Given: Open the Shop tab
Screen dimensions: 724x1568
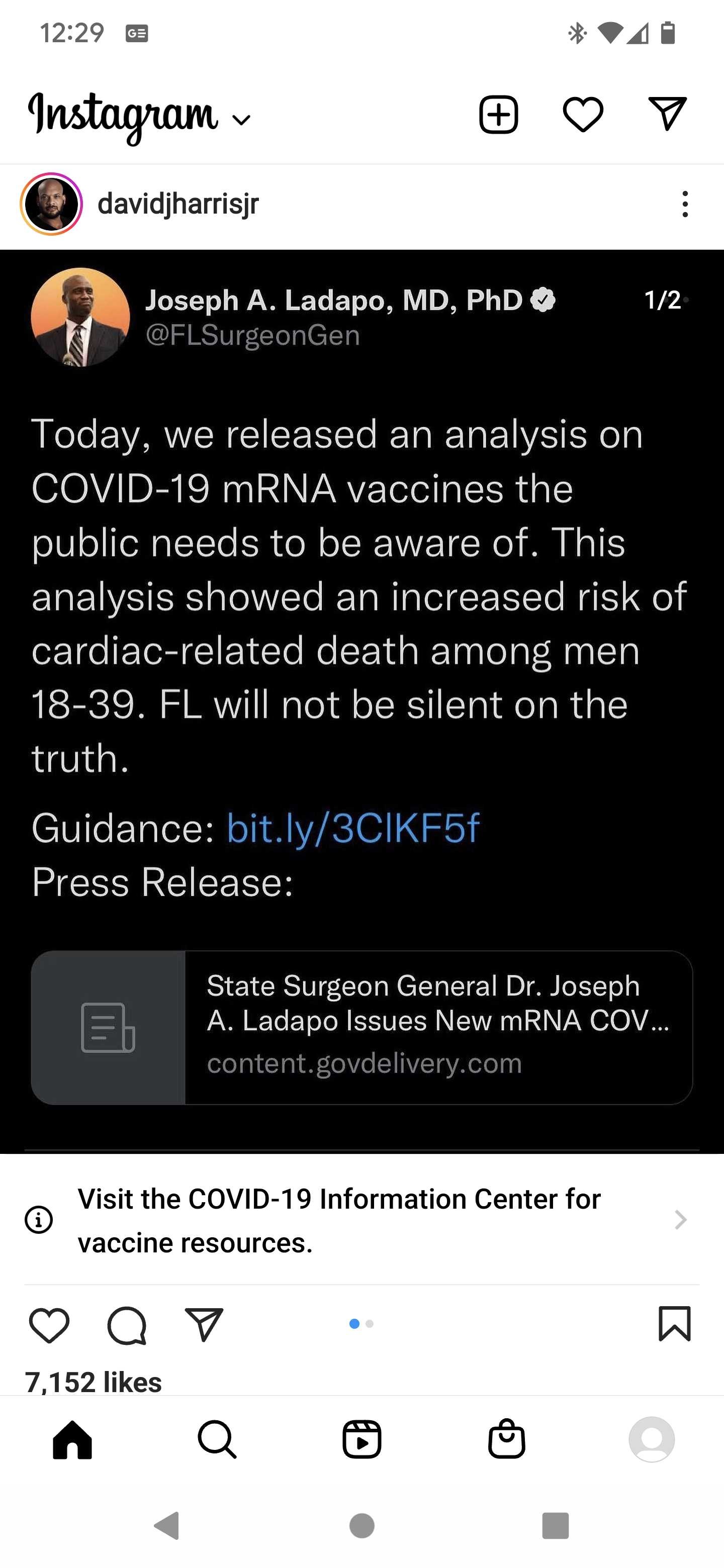Looking at the screenshot, I should coord(507,1438).
